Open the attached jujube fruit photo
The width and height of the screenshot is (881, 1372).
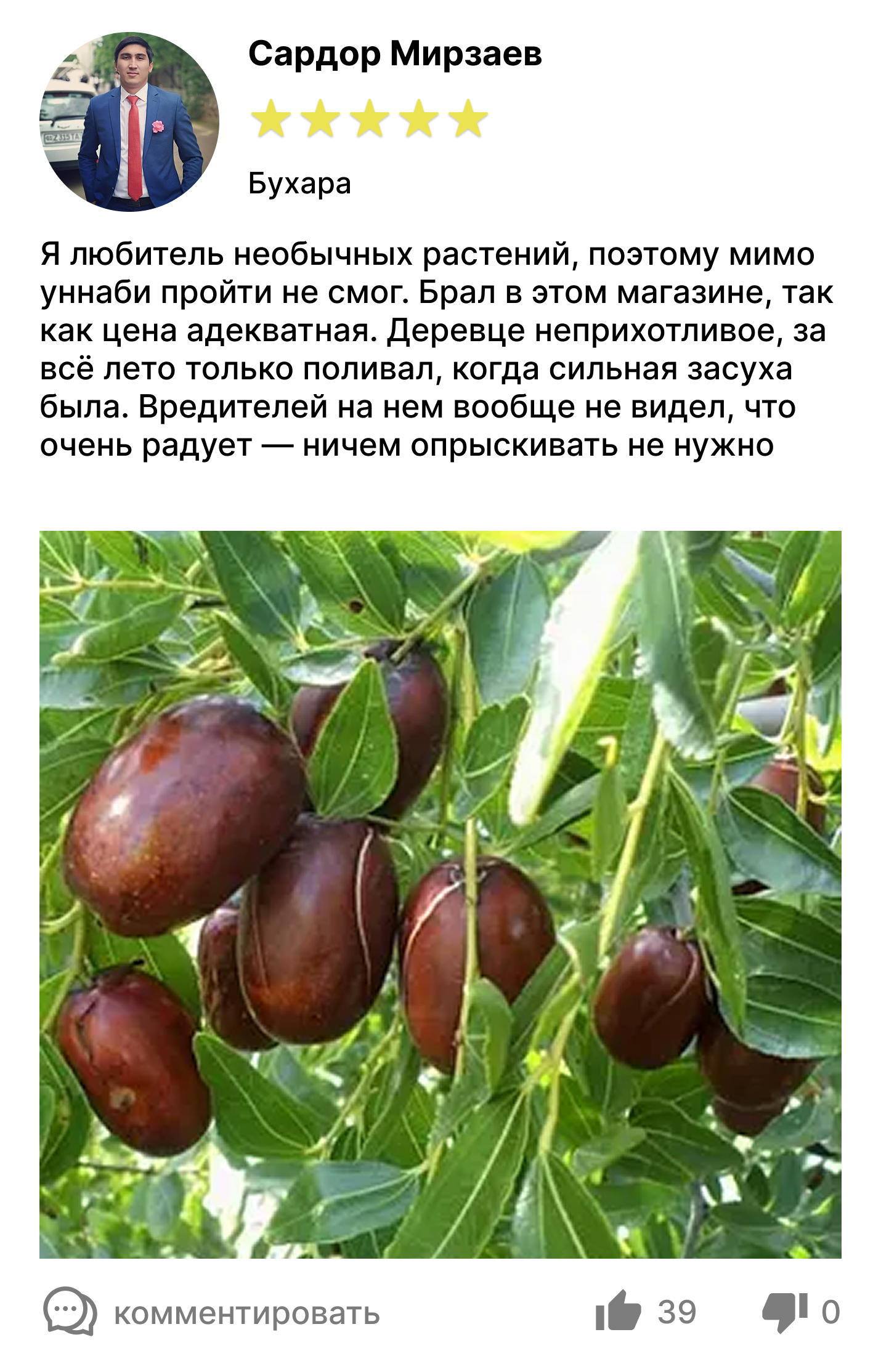click(440, 894)
